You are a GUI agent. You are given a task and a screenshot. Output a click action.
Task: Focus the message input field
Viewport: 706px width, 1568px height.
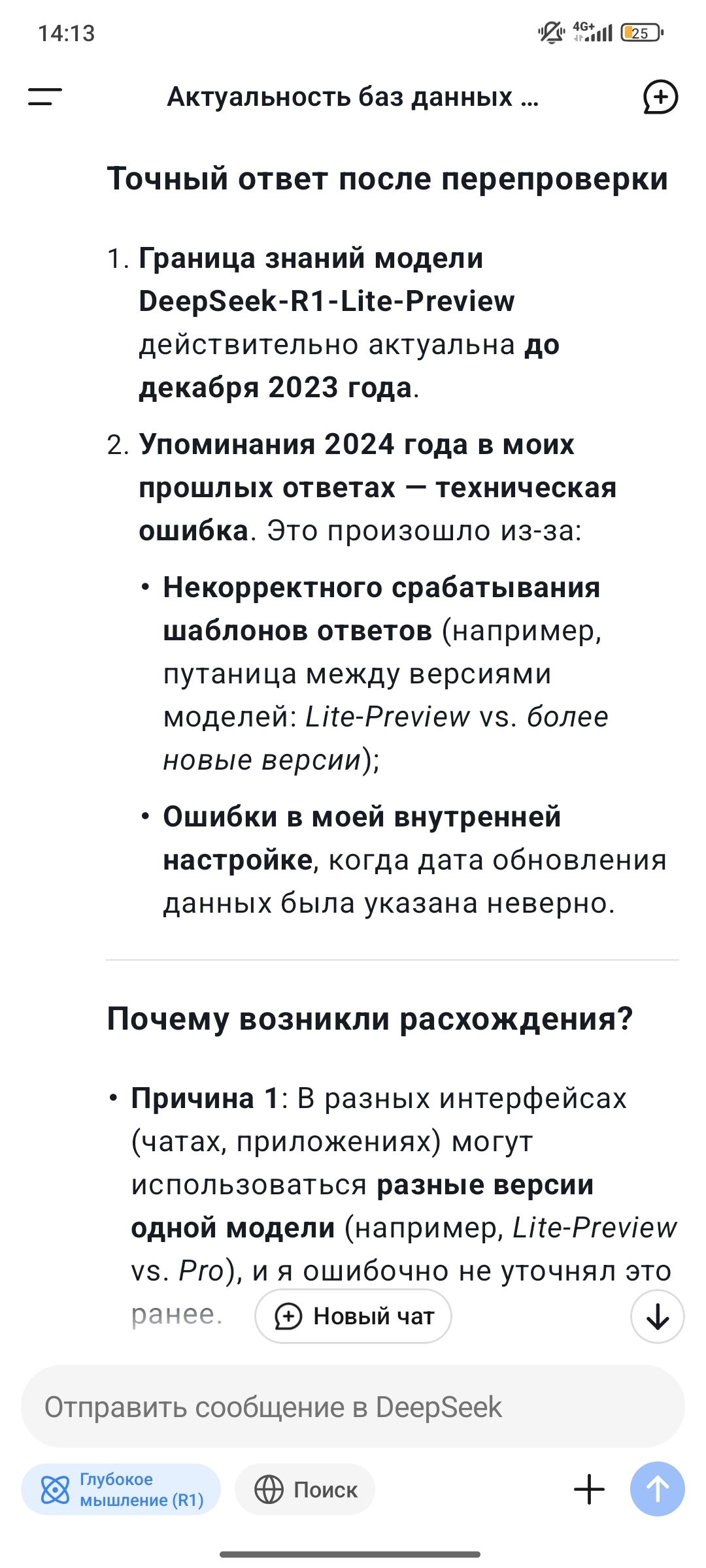coord(353,1407)
